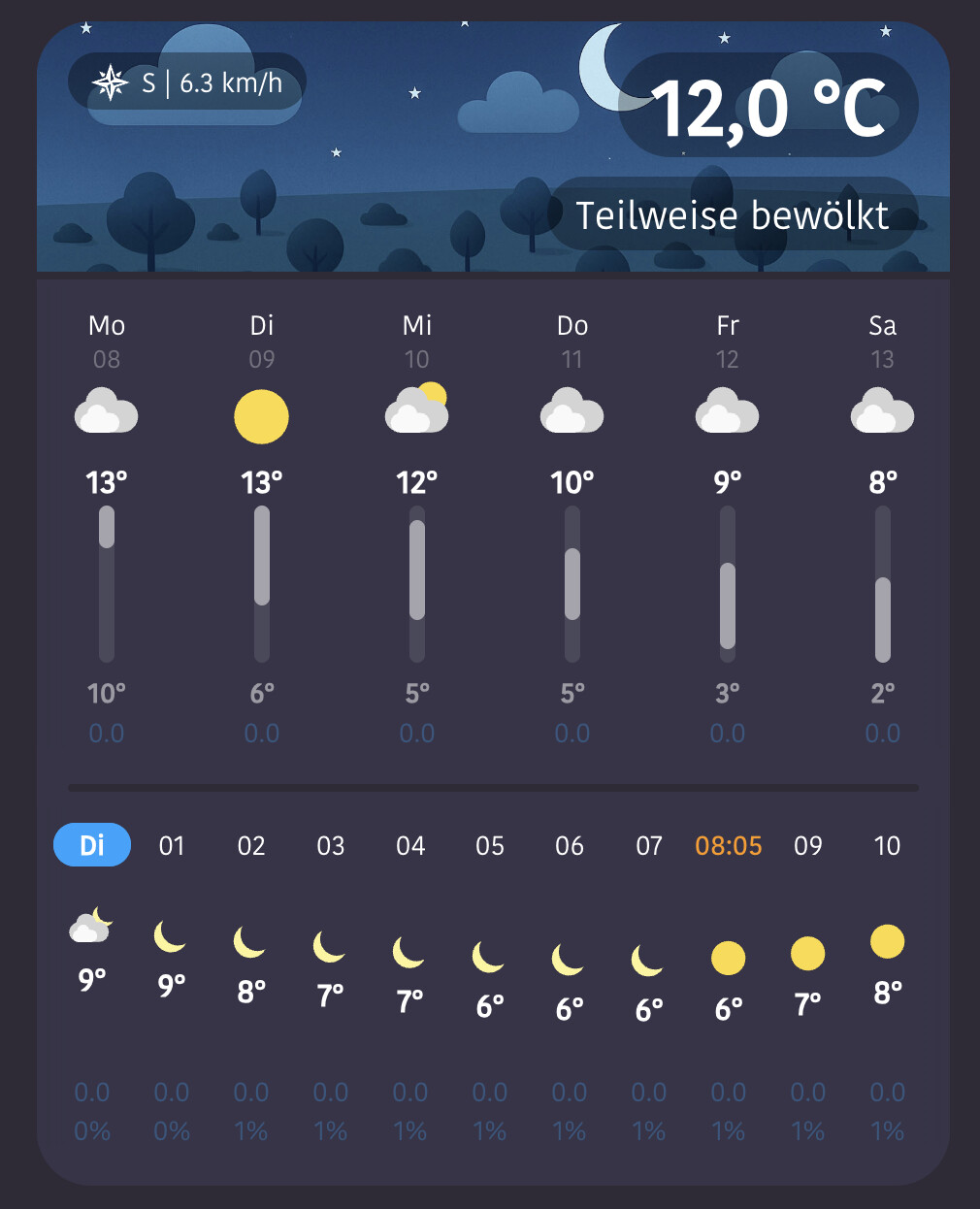
Task: Open current conditions card showing 12,0 °C
Action: pyautogui.click(x=768, y=107)
